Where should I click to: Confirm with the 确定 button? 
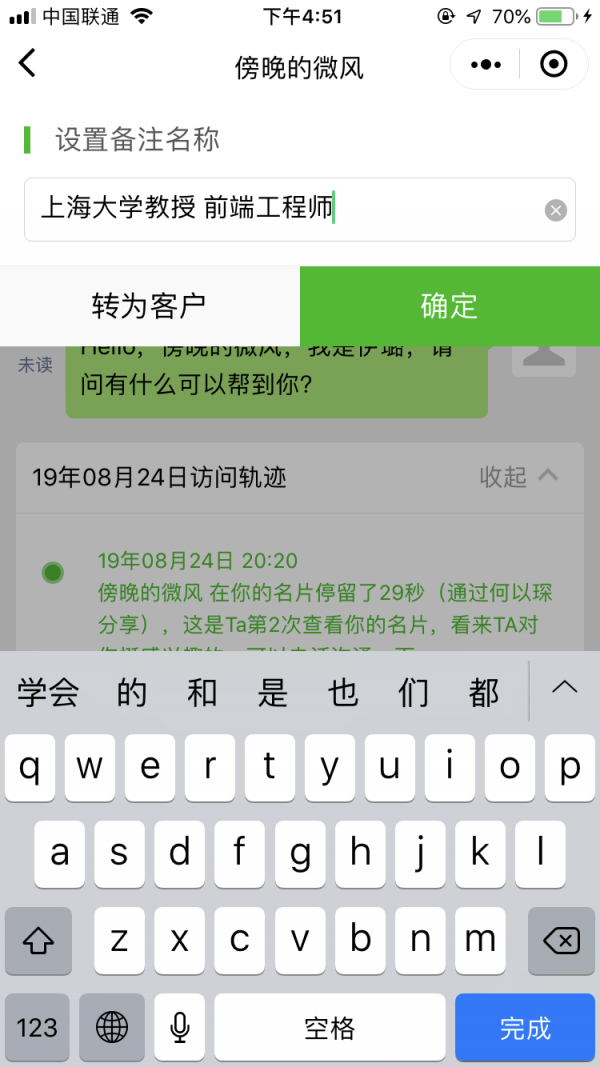pyautogui.click(x=449, y=306)
